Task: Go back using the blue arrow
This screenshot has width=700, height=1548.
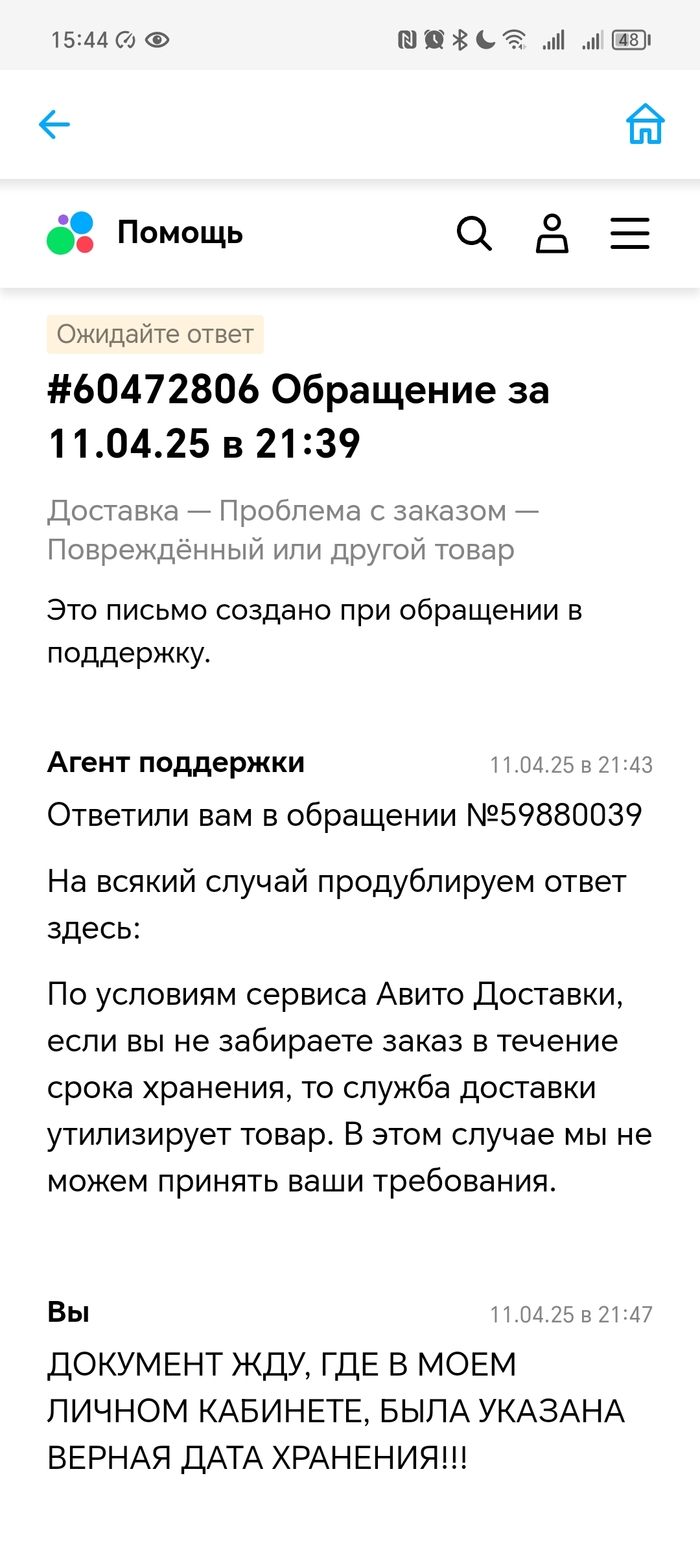Action: (54, 125)
